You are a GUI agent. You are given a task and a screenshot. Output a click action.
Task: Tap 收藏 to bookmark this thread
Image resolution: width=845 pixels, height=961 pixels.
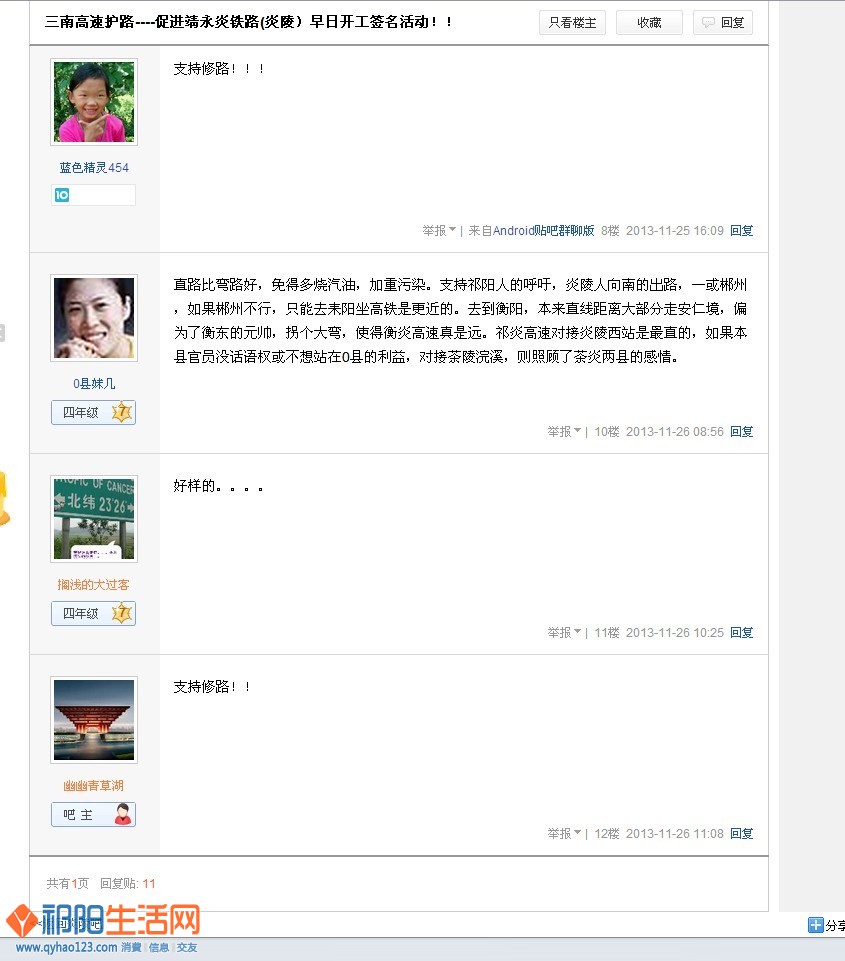point(649,22)
